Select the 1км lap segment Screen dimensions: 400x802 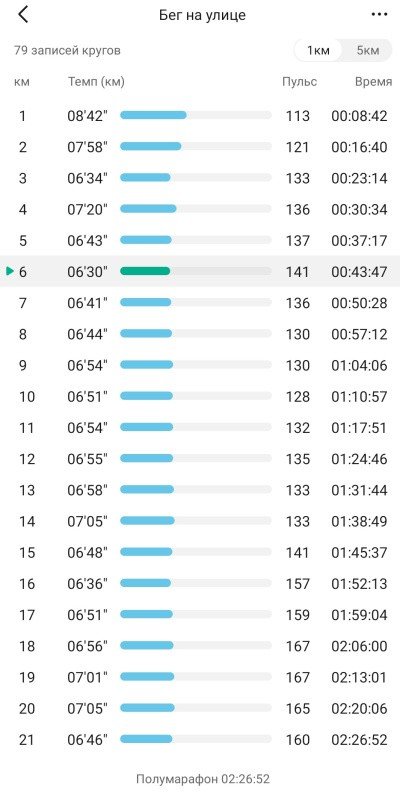click(x=318, y=50)
